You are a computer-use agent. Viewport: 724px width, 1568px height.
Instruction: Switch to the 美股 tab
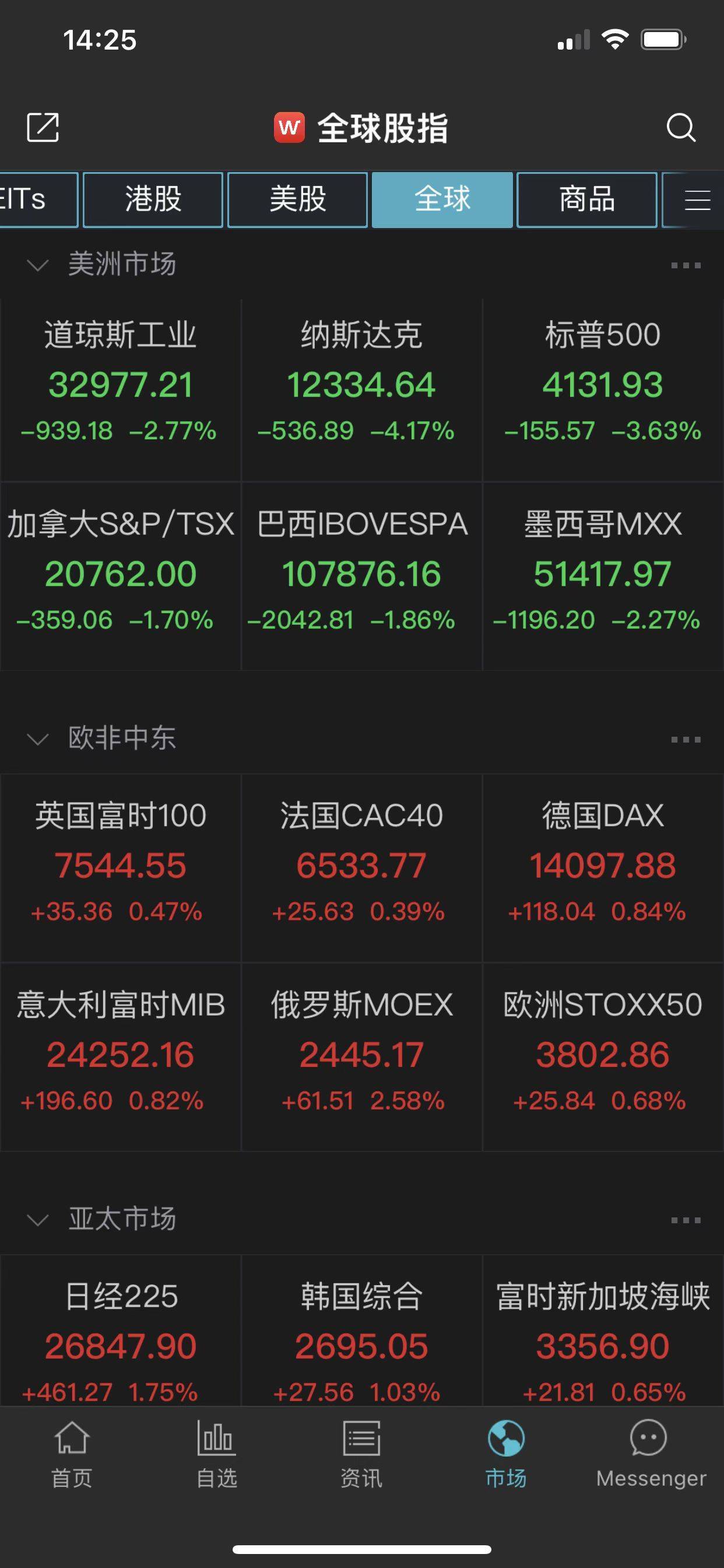point(297,199)
